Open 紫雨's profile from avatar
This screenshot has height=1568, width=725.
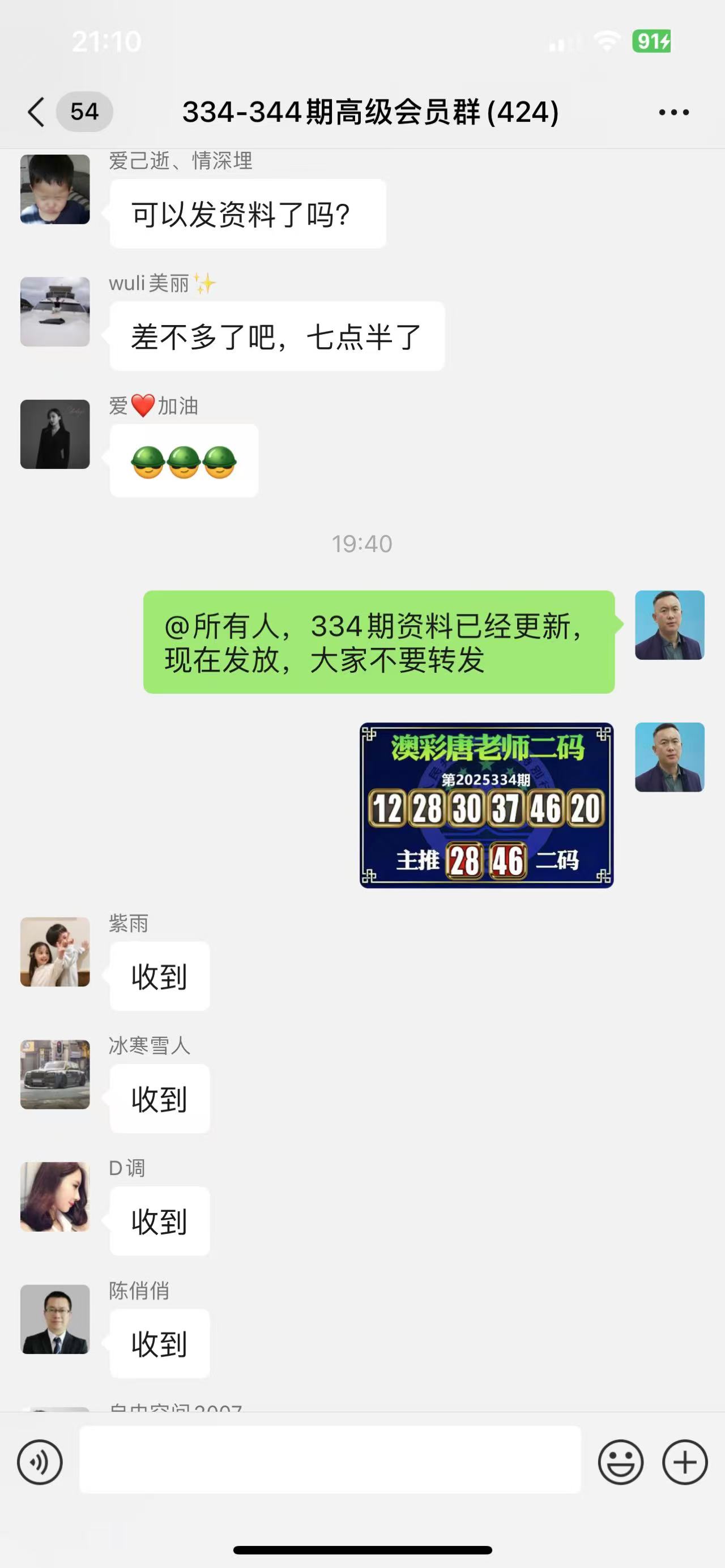point(55,952)
